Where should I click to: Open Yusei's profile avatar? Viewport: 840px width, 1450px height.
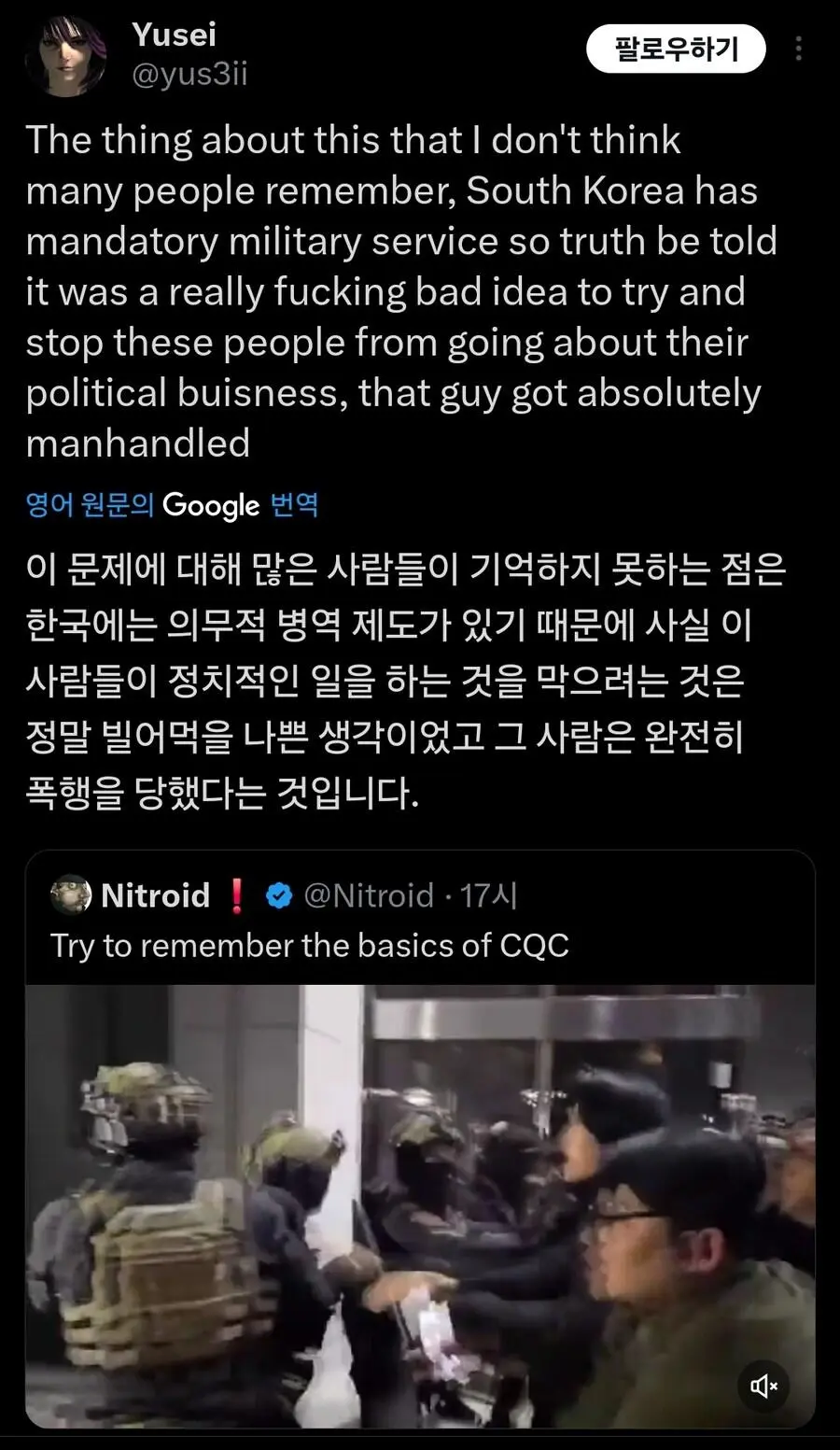pos(64,56)
